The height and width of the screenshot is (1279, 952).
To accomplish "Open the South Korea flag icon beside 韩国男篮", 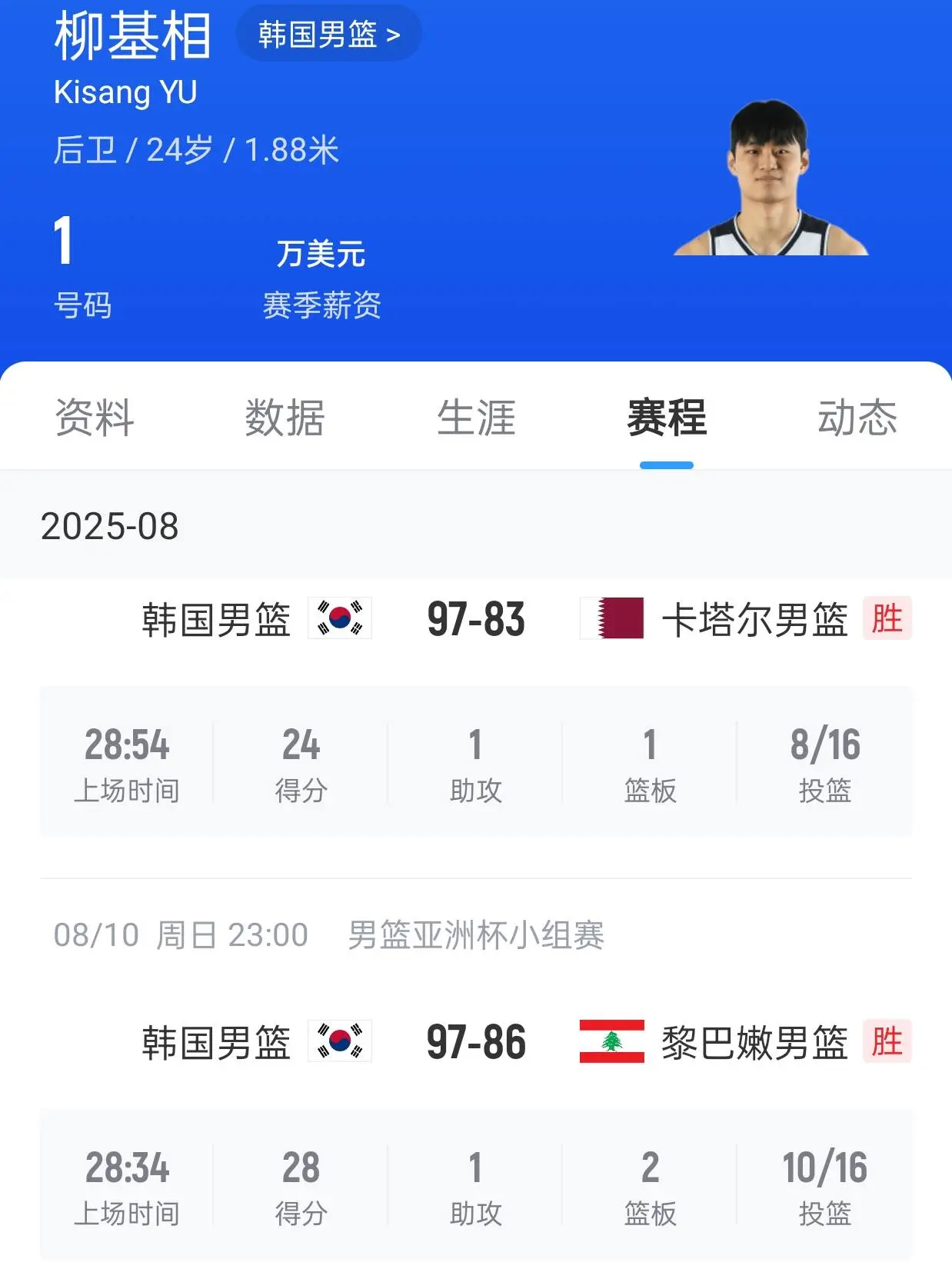I will [x=339, y=619].
